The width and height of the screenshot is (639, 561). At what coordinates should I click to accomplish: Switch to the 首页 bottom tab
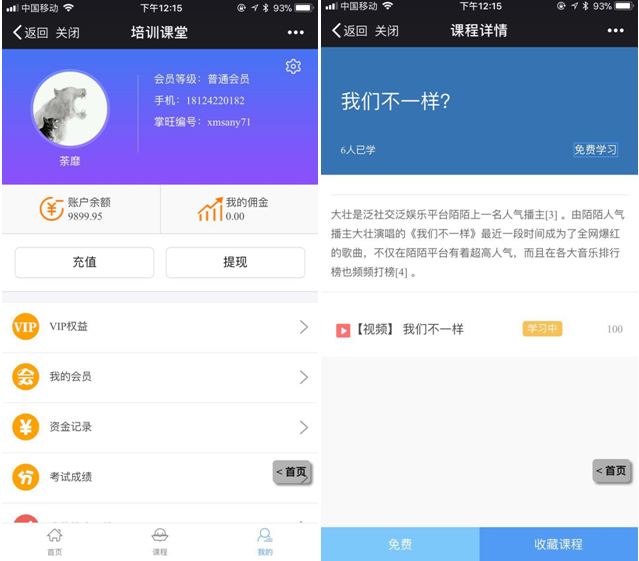coord(54,541)
